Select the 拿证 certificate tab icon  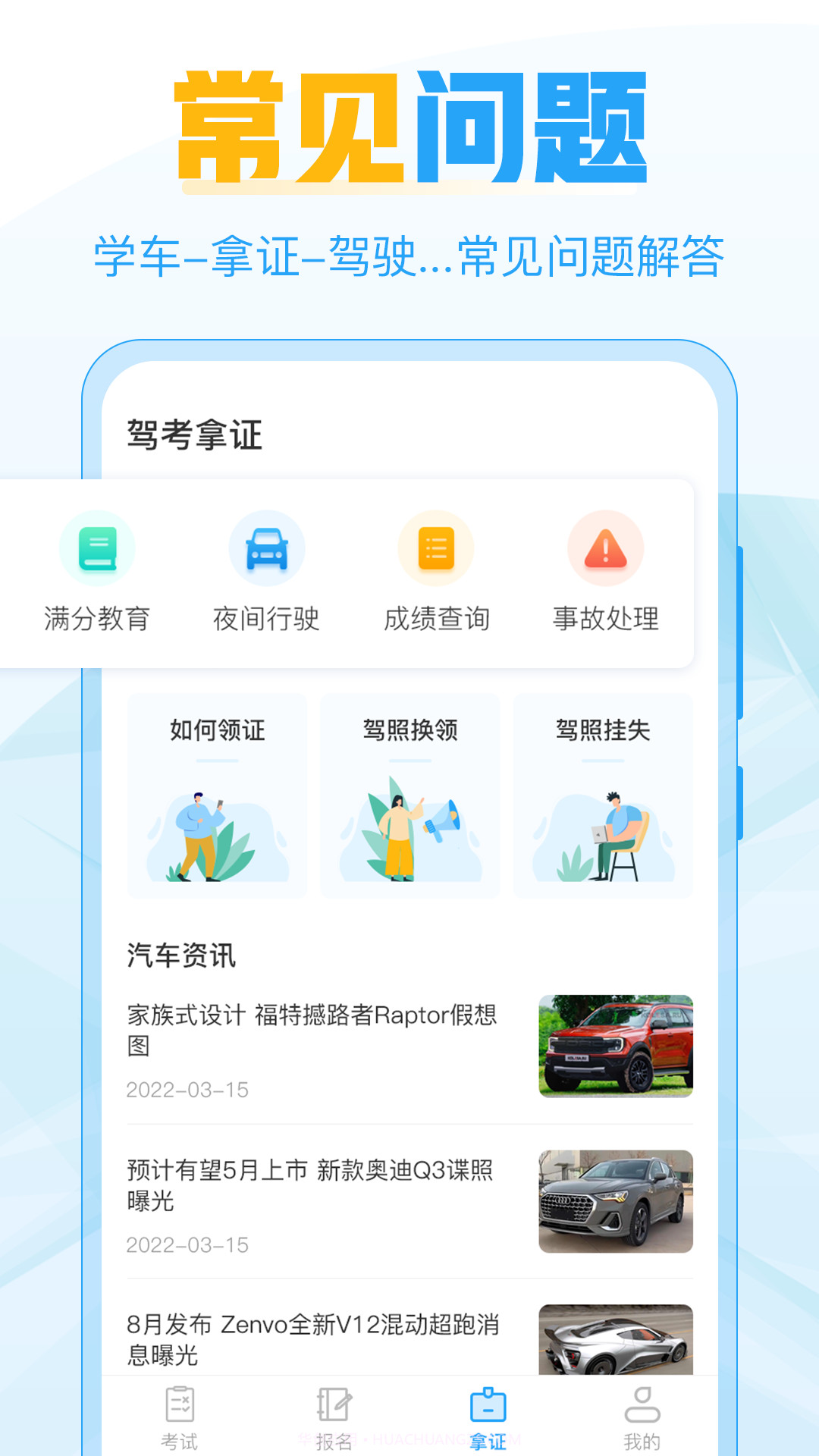[x=489, y=1407]
